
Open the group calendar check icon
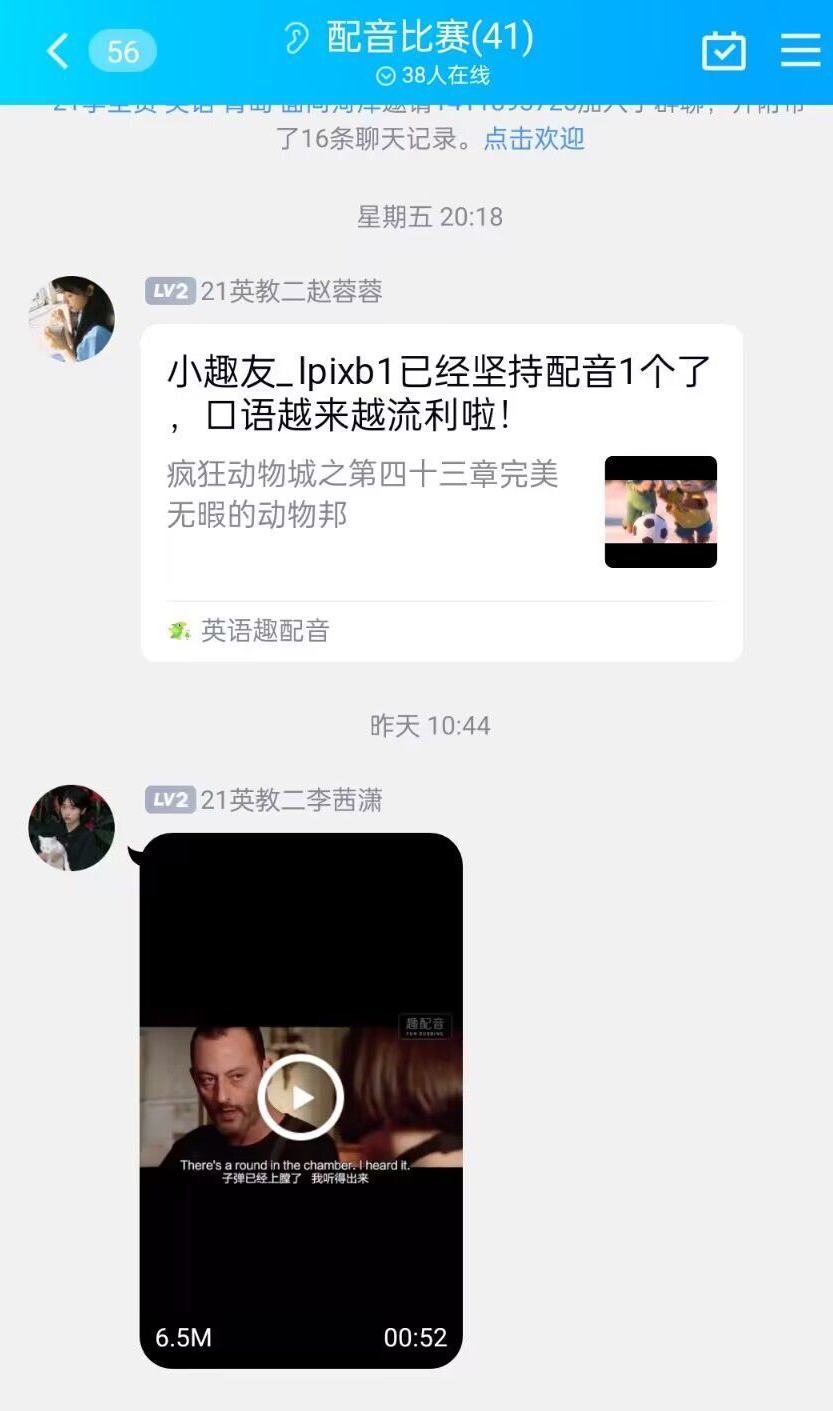[723, 50]
